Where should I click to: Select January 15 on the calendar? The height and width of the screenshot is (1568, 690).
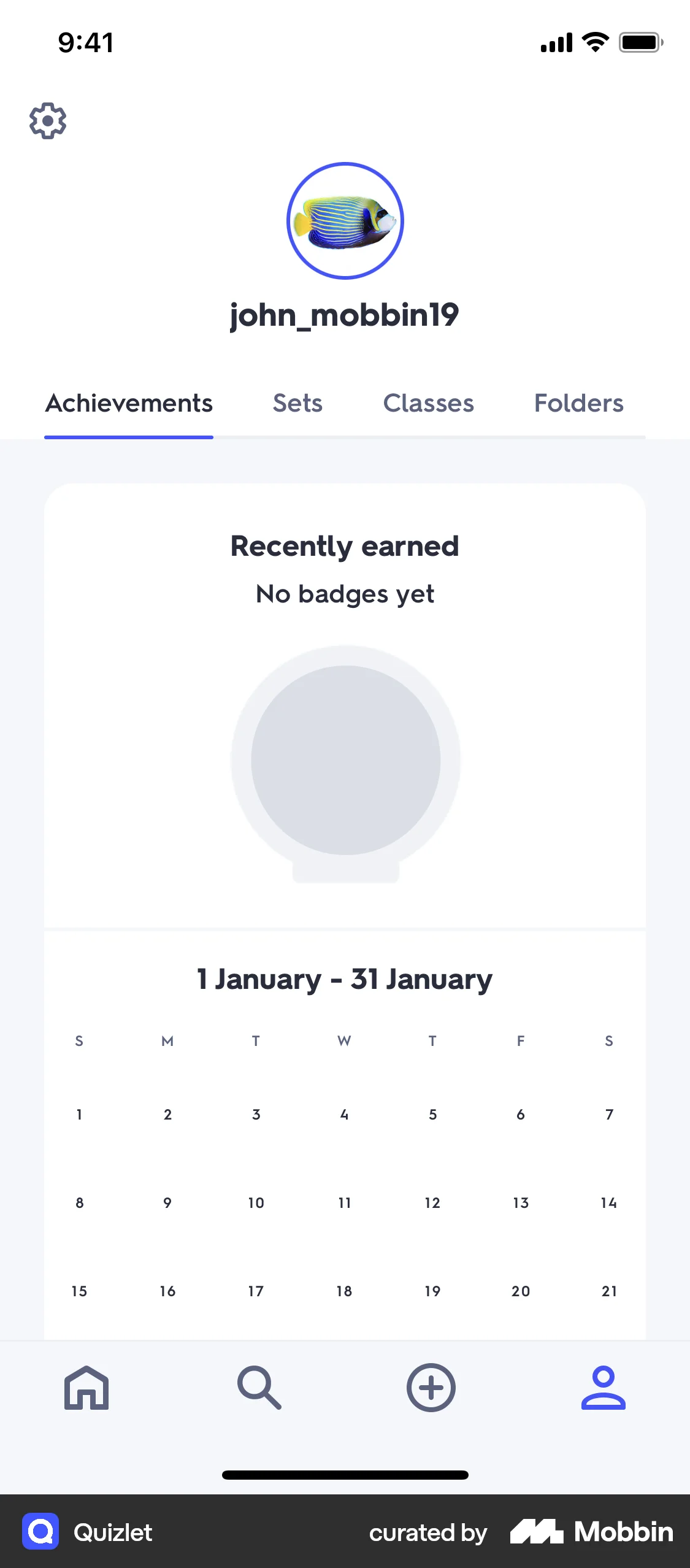[79, 1291]
